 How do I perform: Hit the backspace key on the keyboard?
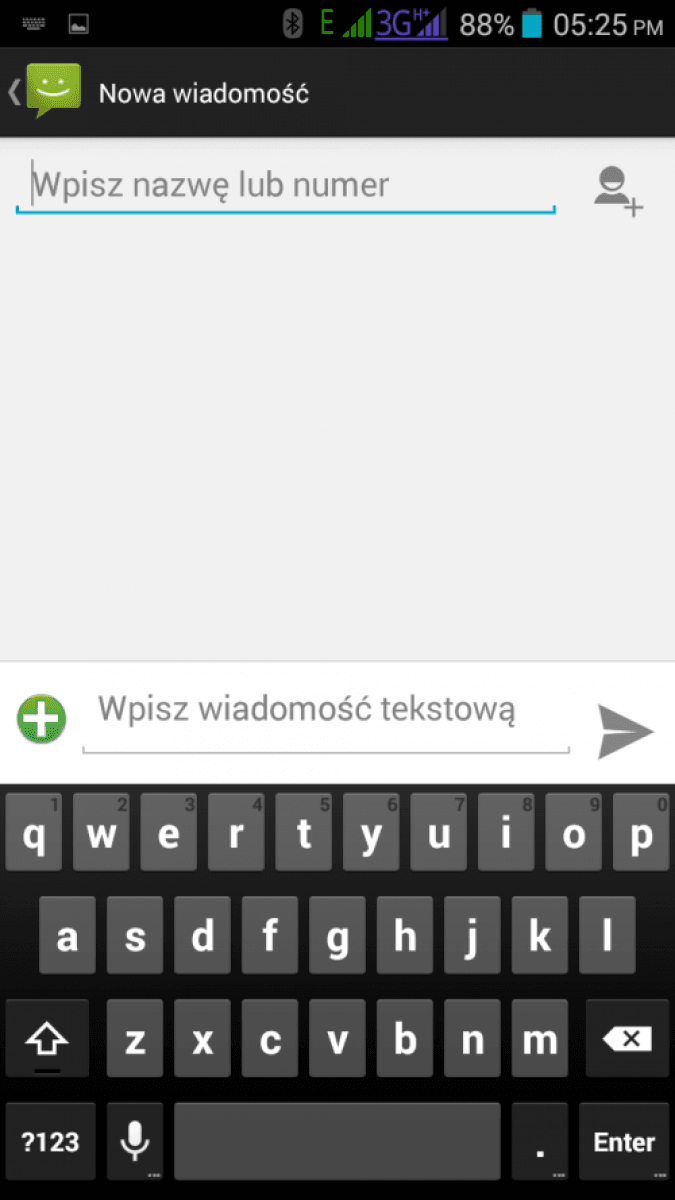(x=627, y=1039)
